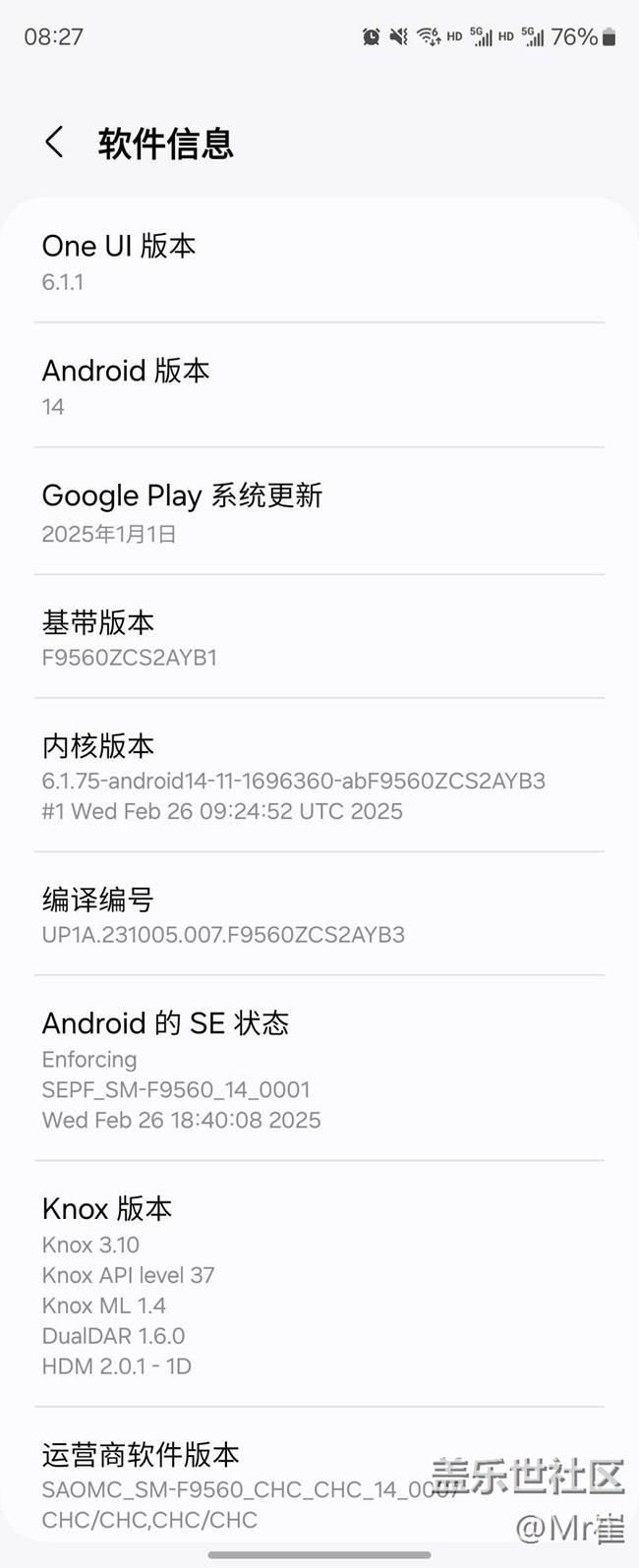The image size is (639, 1568).
Task: Select the One UI 版本 row
Action: point(319,261)
